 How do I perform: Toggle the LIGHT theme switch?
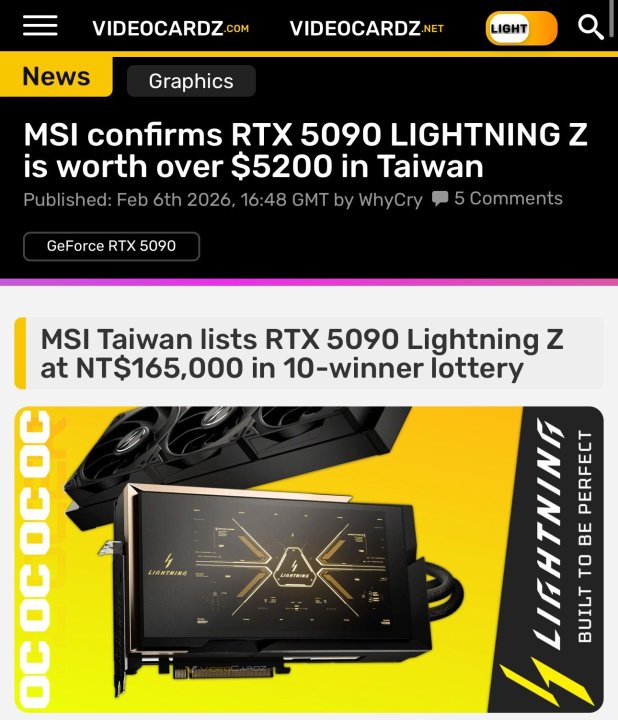coord(521,28)
